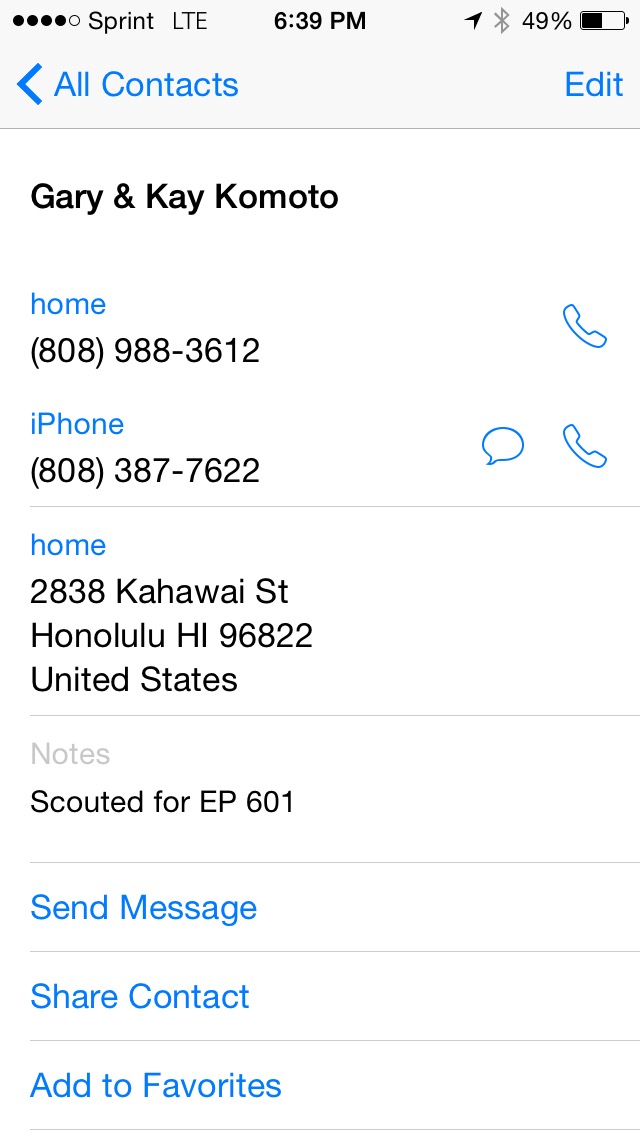Tap the Notes field
The height and width of the screenshot is (1136, 640).
[x=162, y=801]
